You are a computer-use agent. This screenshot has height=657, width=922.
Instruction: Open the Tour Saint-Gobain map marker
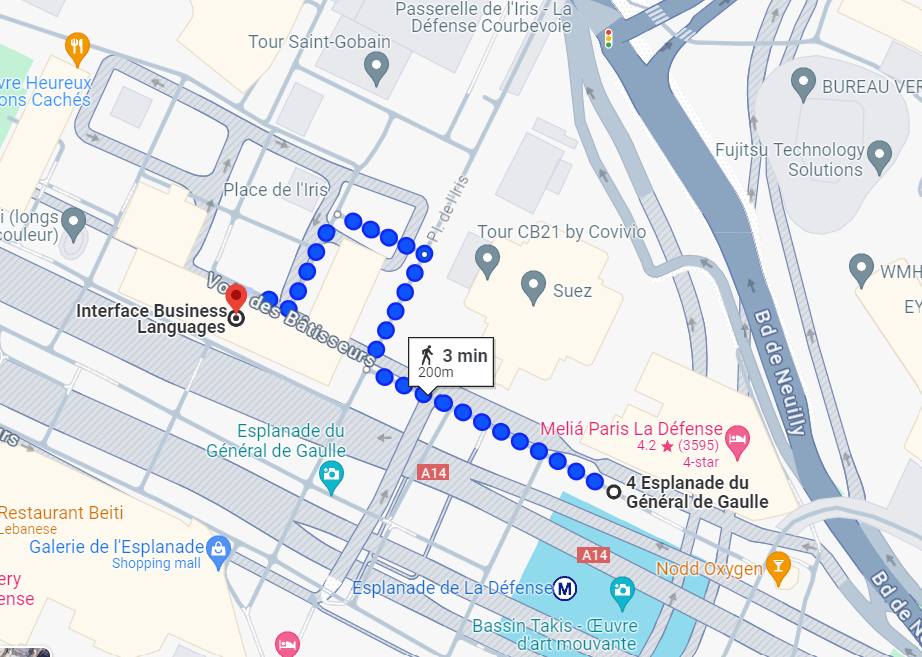pos(376,69)
